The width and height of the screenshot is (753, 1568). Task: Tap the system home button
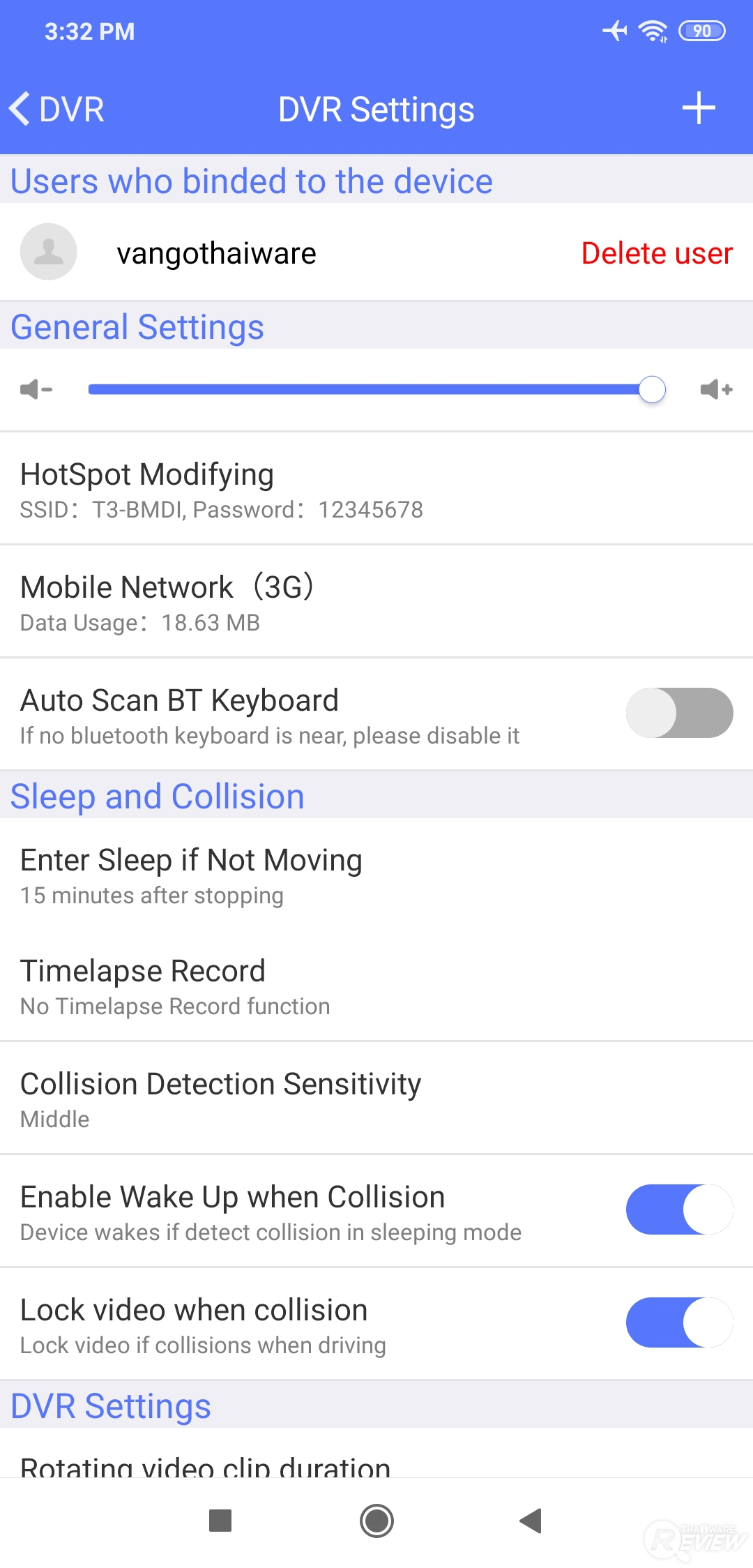coord(376,1521)
